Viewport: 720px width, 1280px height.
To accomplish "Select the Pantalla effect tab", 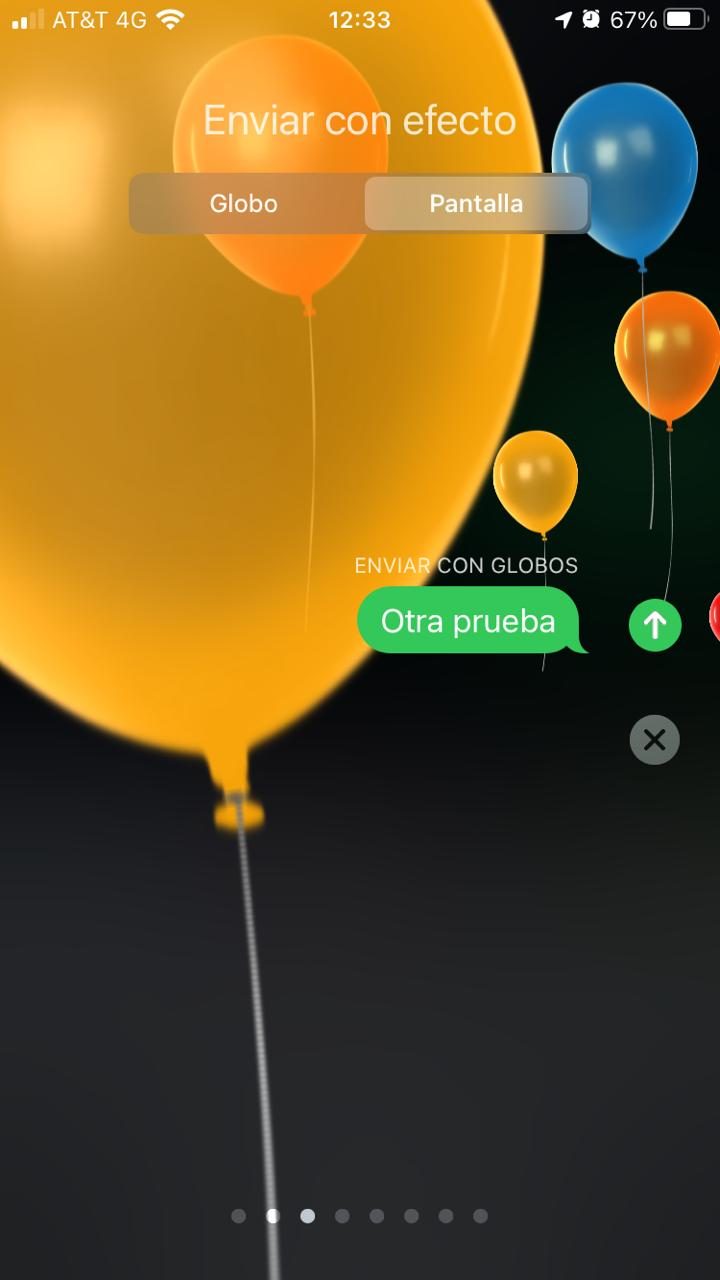I will 476,204.
